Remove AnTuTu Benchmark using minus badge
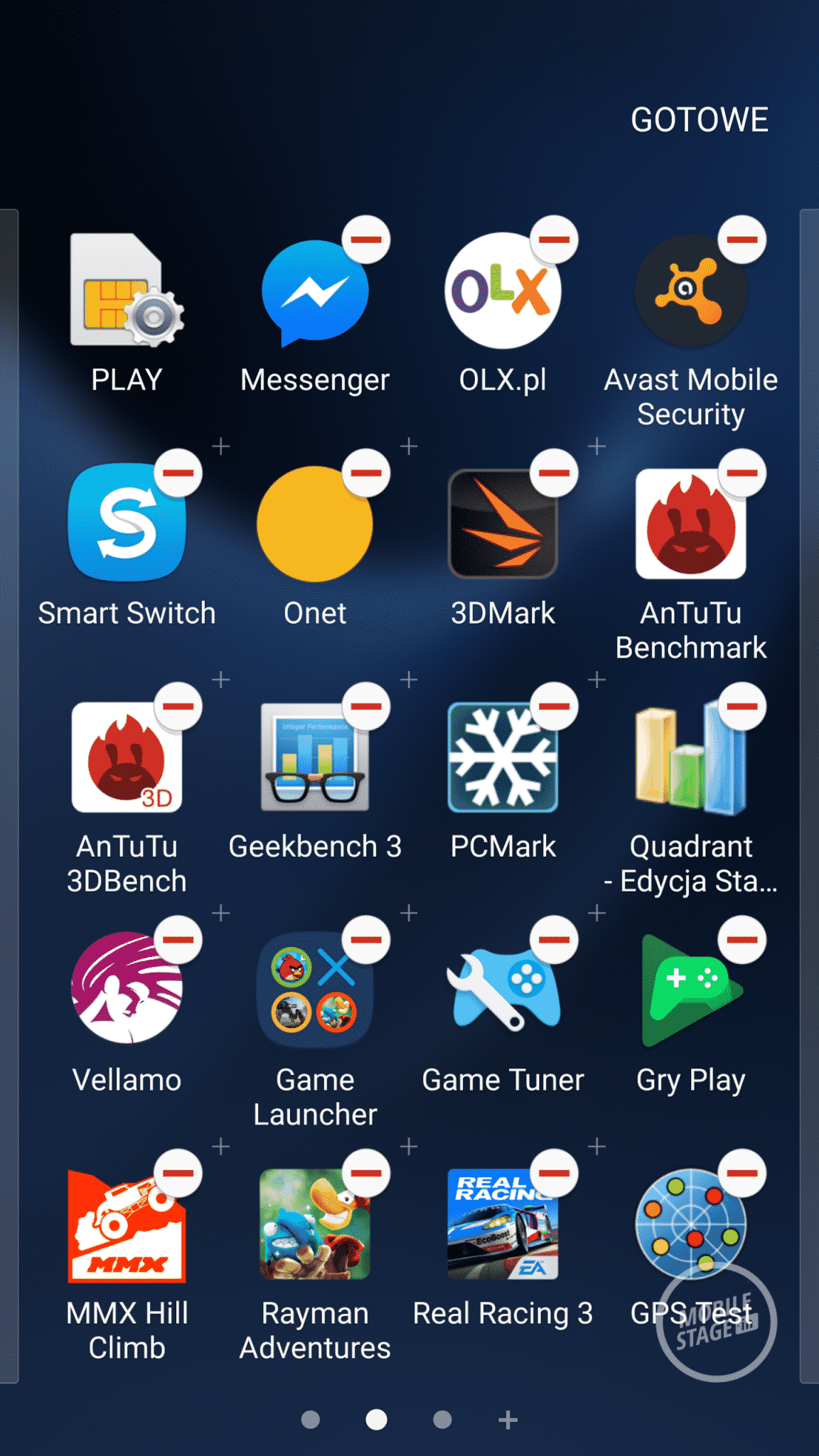This screenshot has width=819, height=1456. point(742,473)
